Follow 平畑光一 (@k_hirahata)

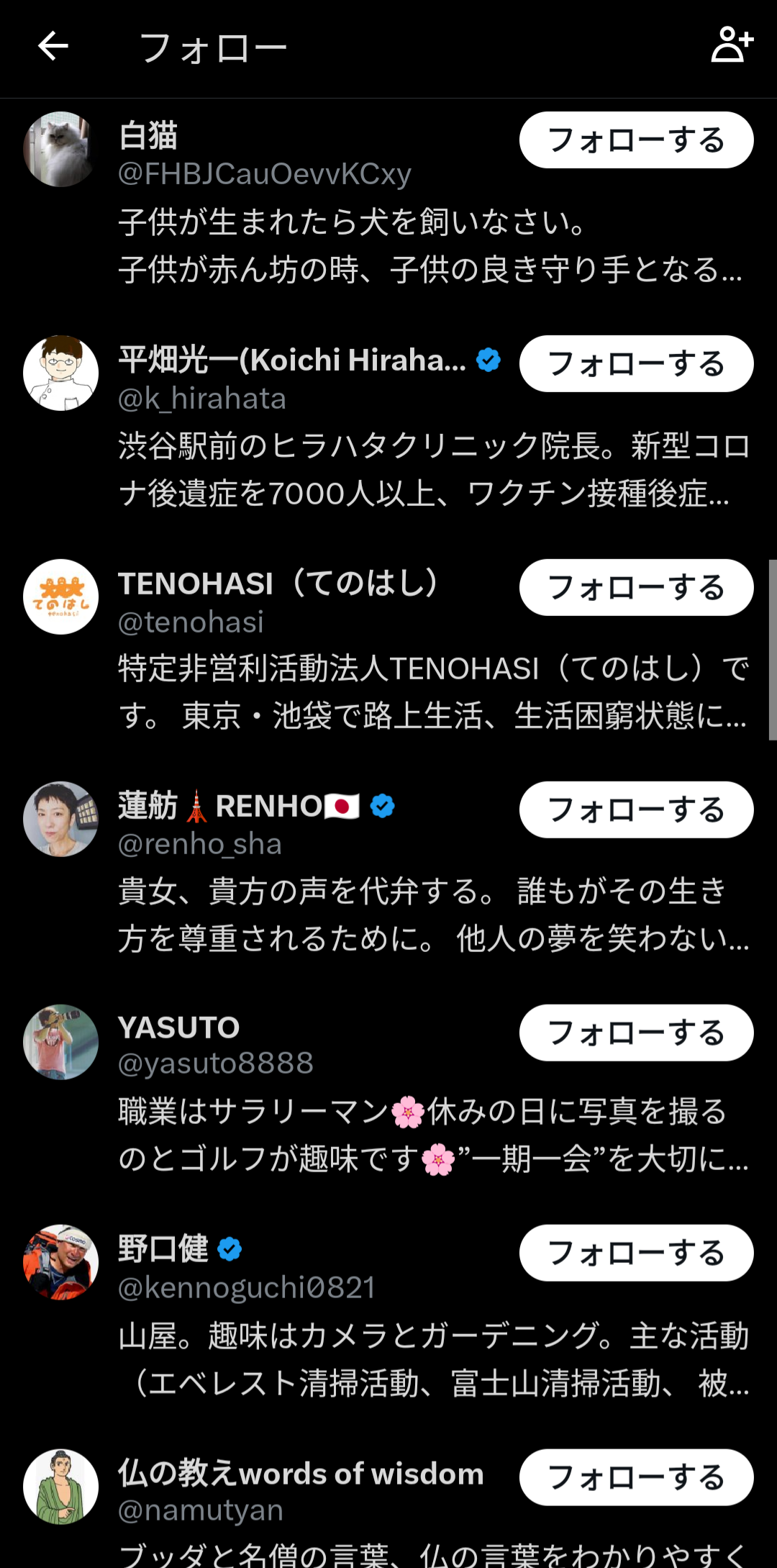(636, 364)
